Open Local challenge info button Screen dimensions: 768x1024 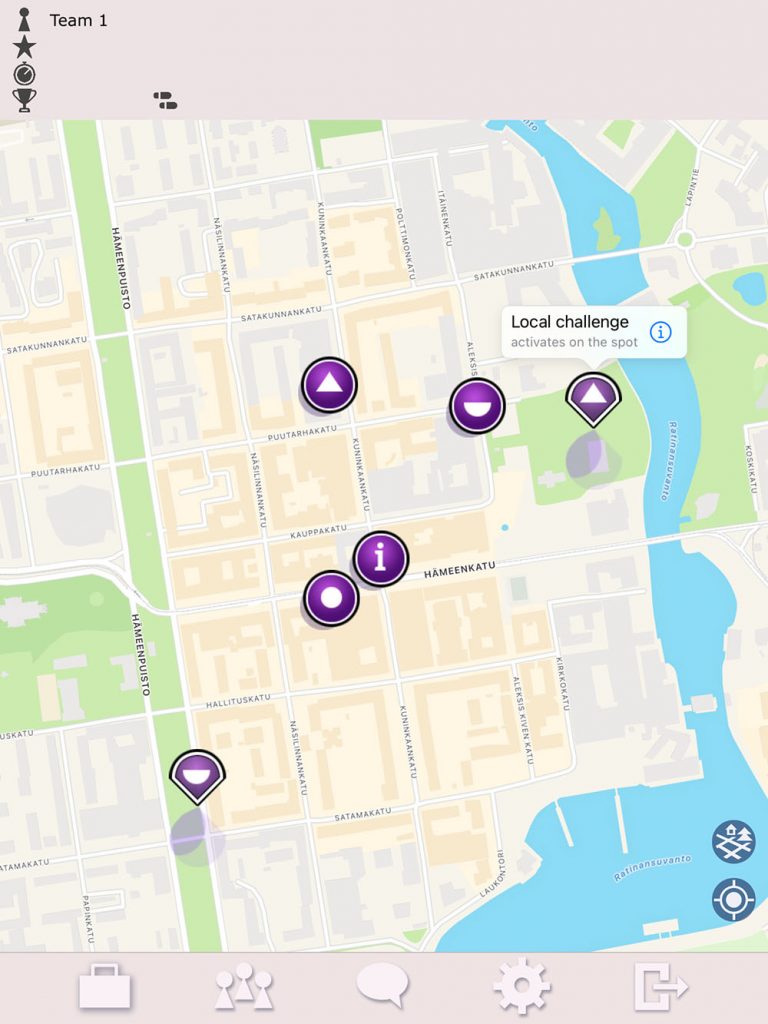pos(660,332)
